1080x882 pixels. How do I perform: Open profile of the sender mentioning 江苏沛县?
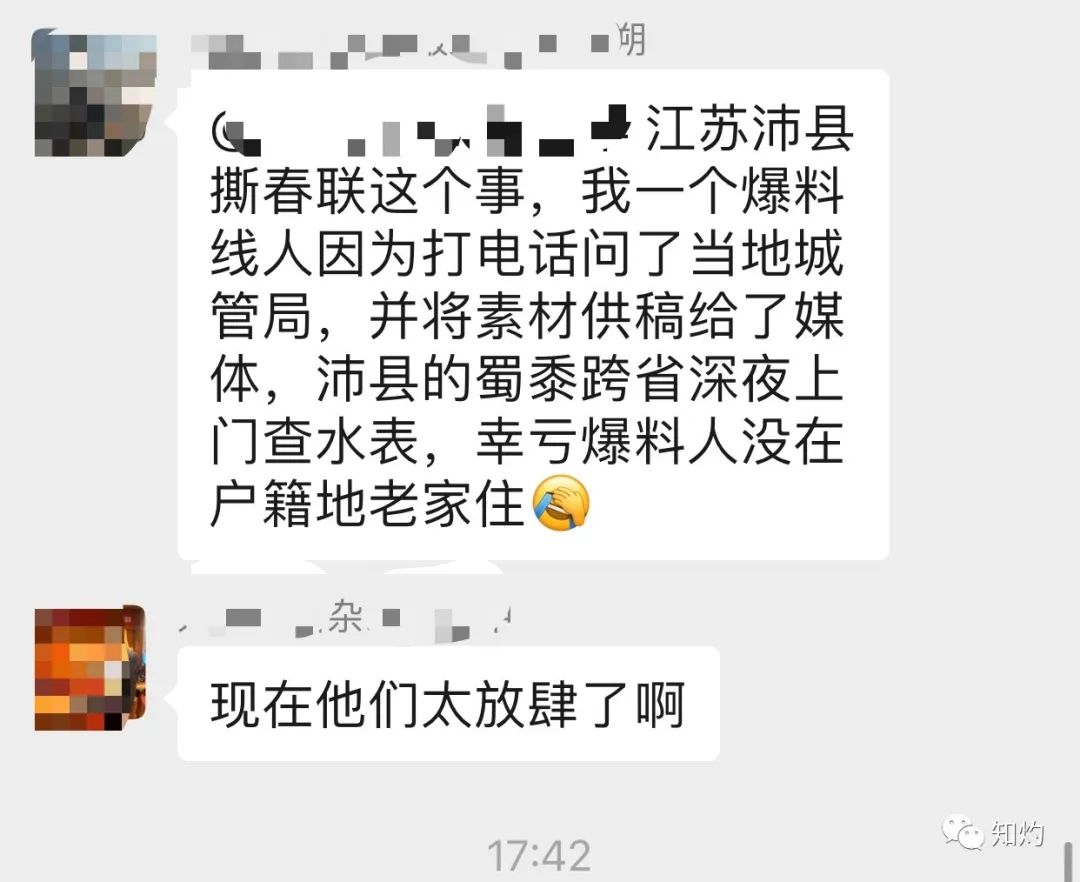[x=94, y=93]
